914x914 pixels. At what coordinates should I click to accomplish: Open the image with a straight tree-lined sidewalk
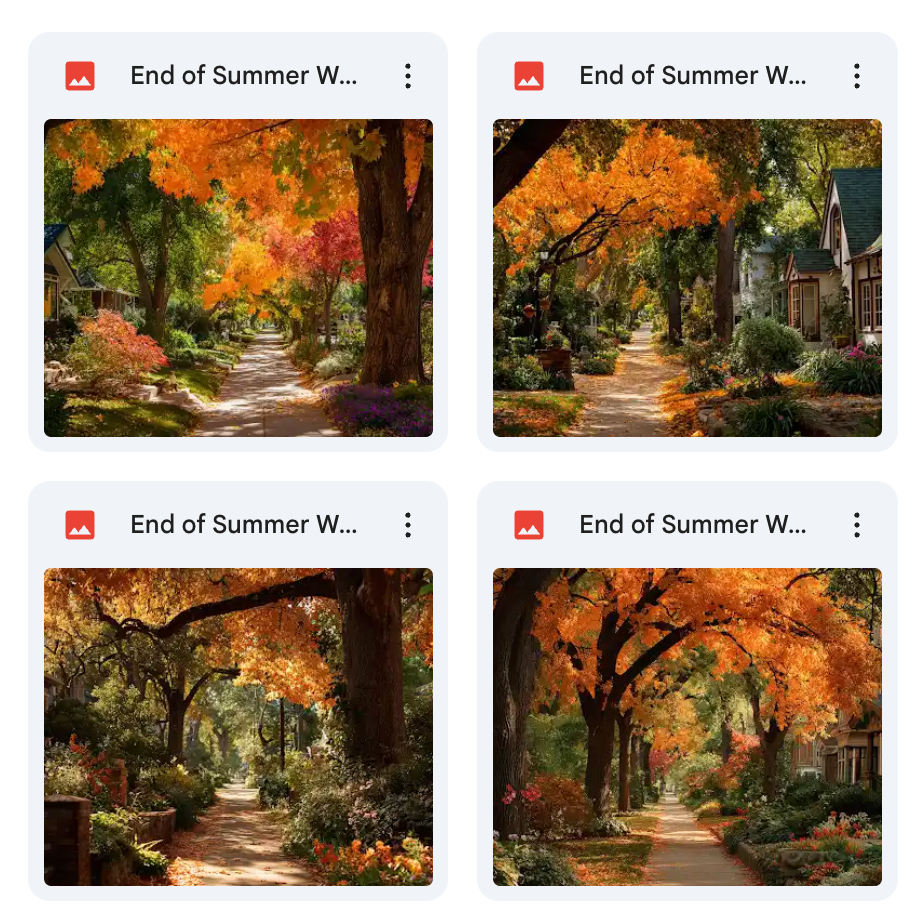[x=687, y=727]
